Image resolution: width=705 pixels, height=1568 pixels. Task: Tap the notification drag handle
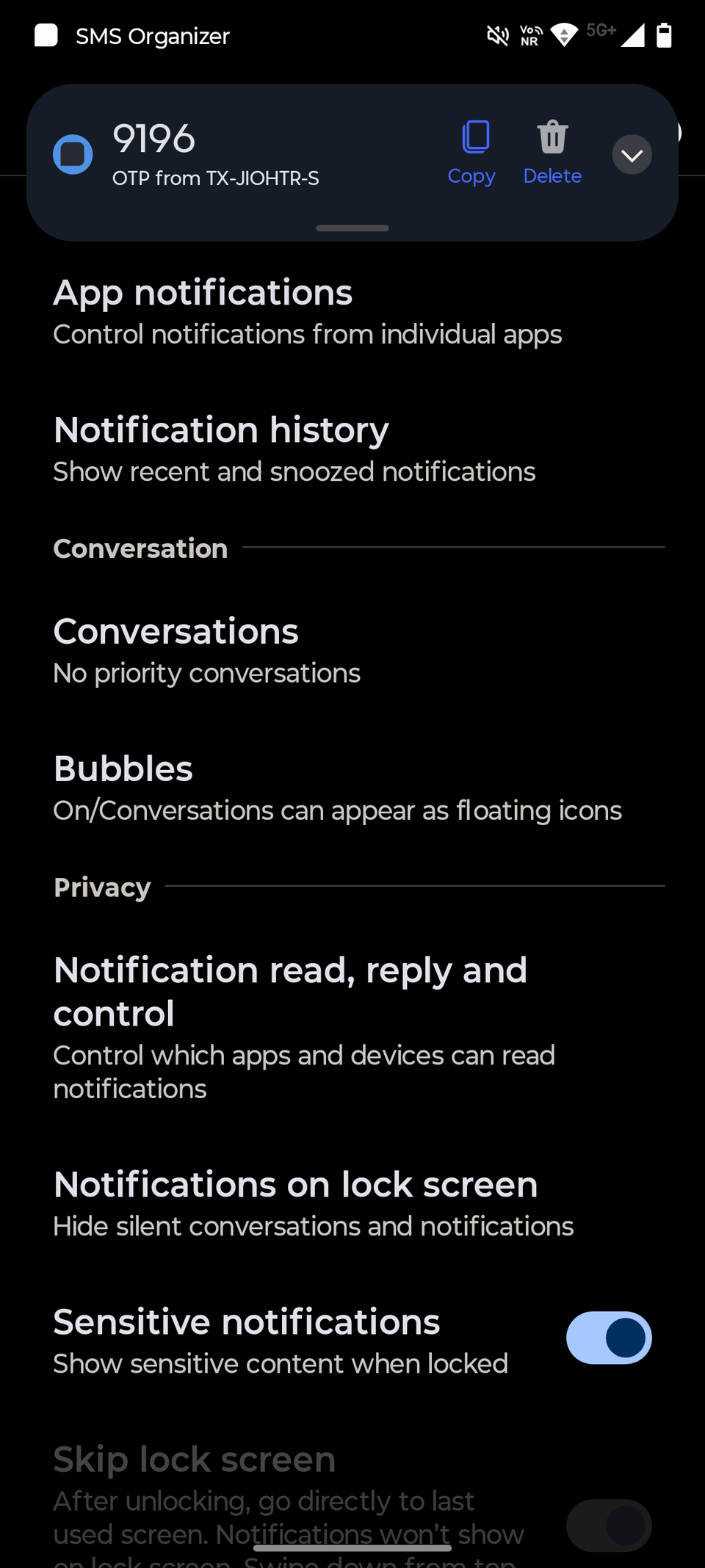(351, 228)
